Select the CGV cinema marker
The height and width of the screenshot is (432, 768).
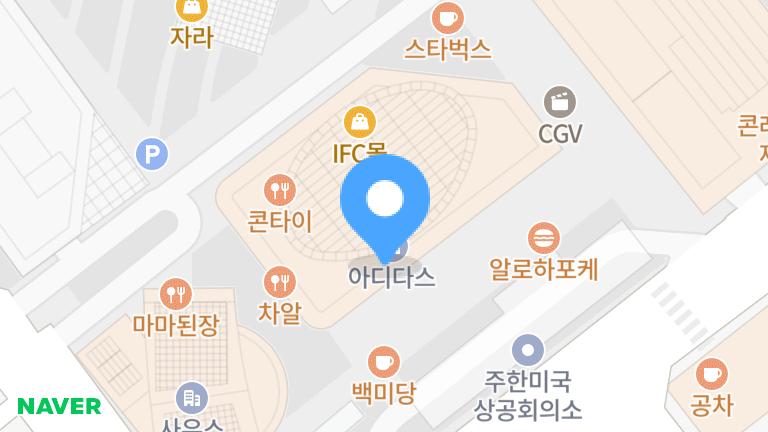pyautogui.click(x=560, y=102)
